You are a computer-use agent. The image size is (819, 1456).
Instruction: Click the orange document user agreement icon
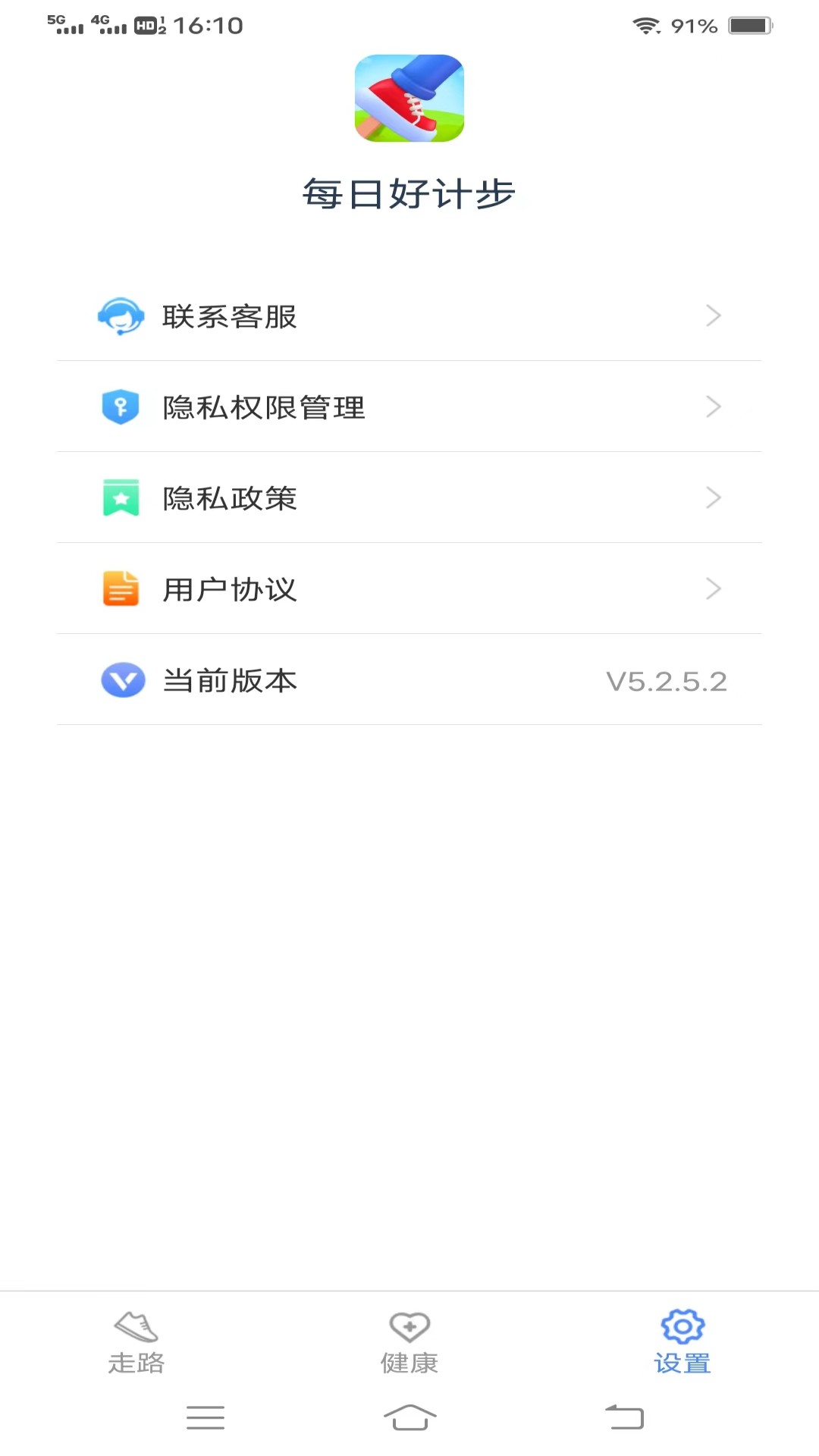click(x=121, y=589)
